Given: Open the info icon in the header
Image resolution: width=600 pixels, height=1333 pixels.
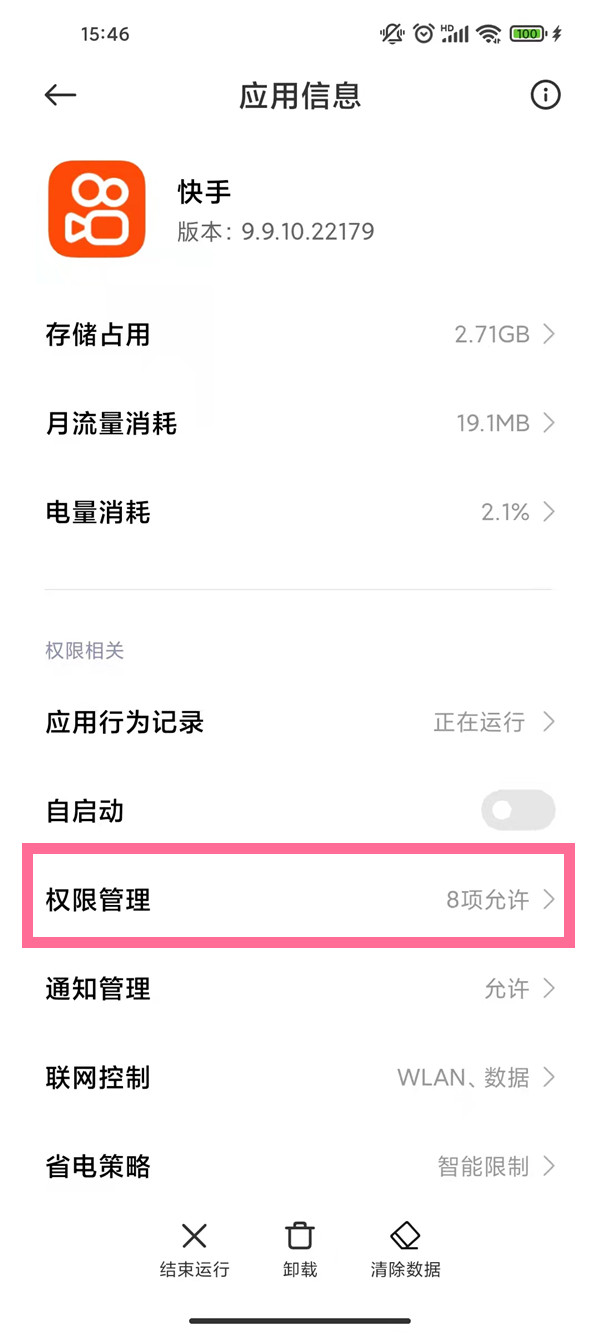Looking at the screenshot, I should click(x=544, y=95).
